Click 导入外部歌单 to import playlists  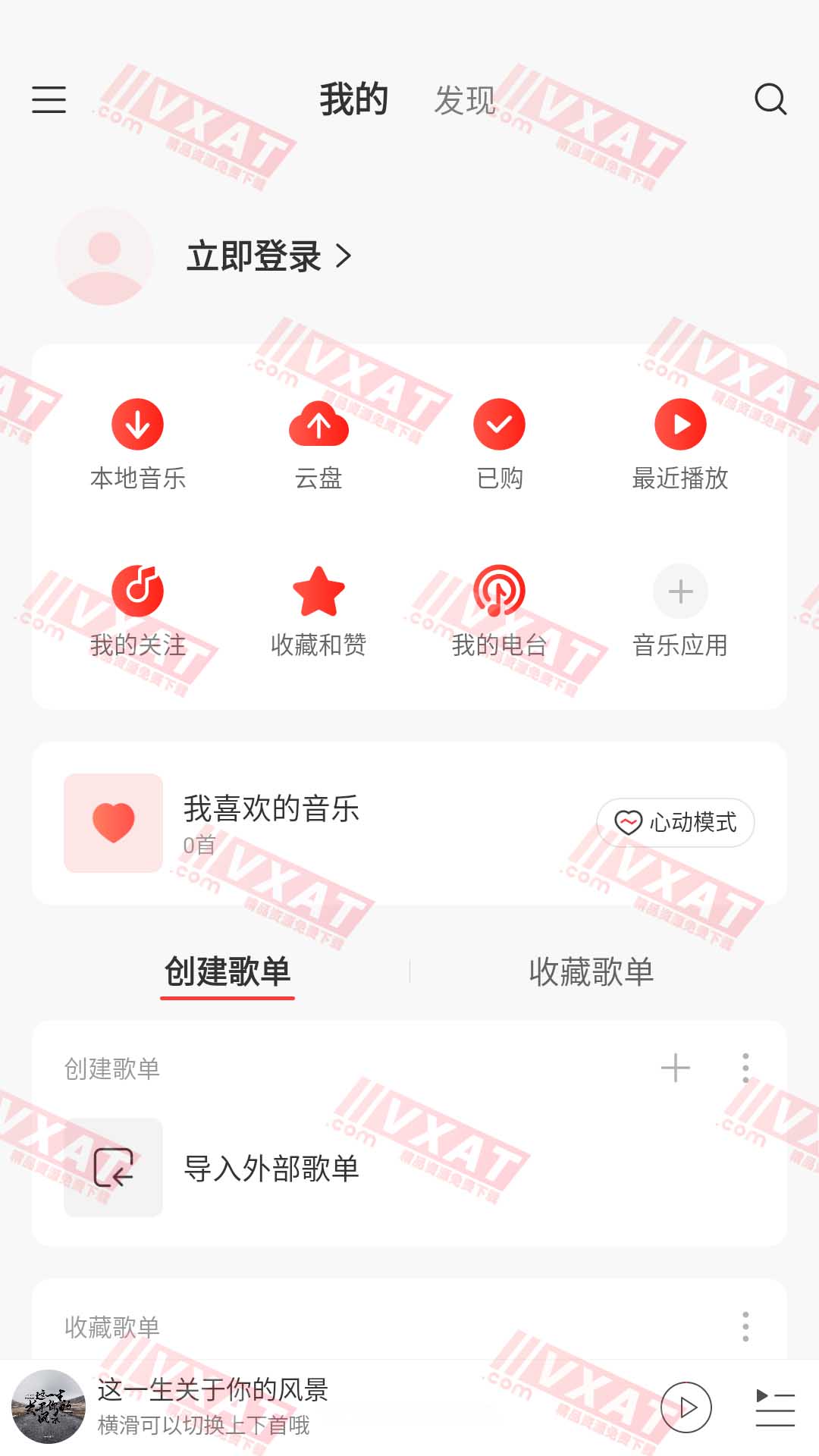[x=273, y=1168]
